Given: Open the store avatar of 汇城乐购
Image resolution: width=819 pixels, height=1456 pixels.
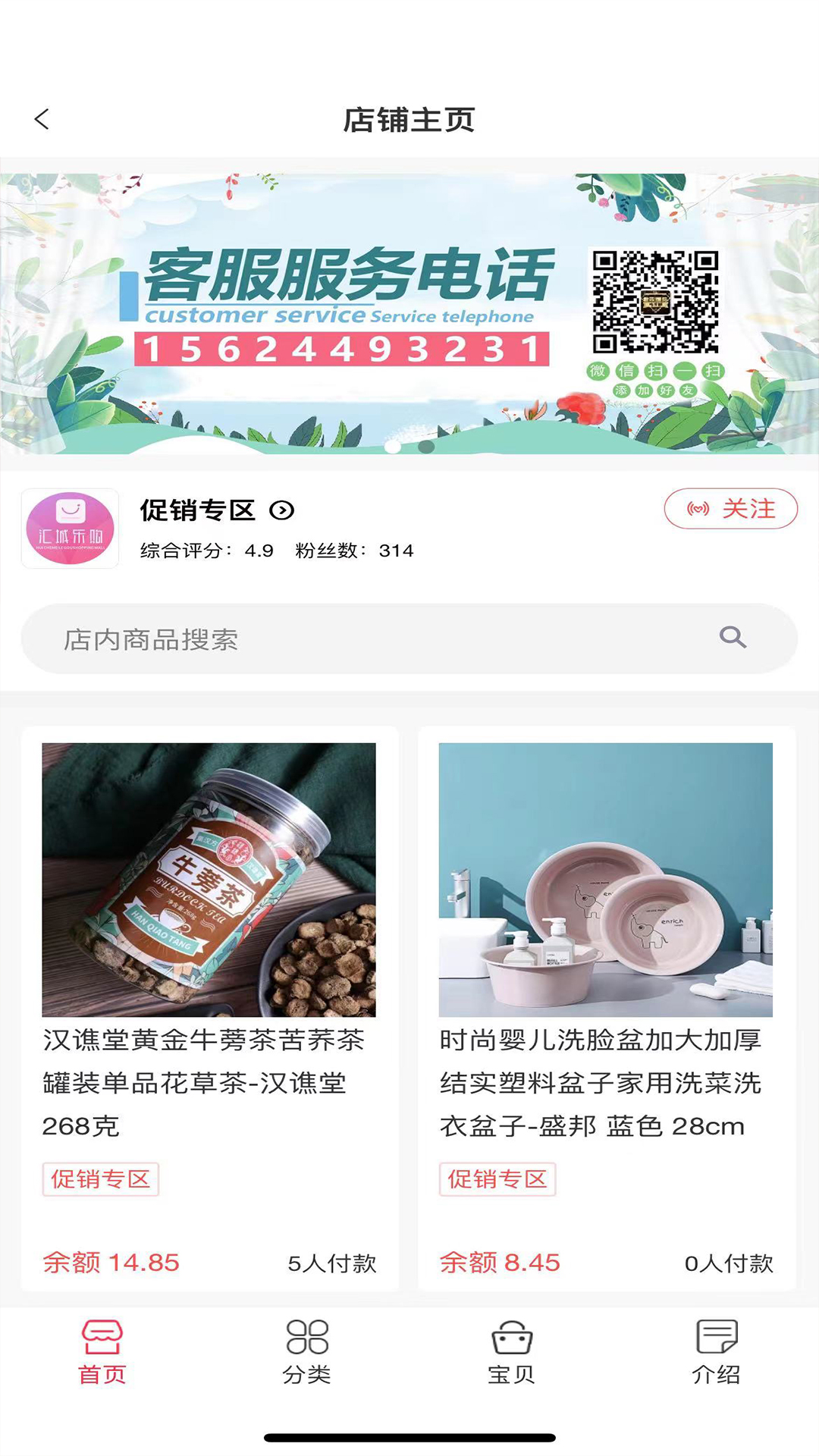Looking at the screenshot, I should tap(70, 527).
